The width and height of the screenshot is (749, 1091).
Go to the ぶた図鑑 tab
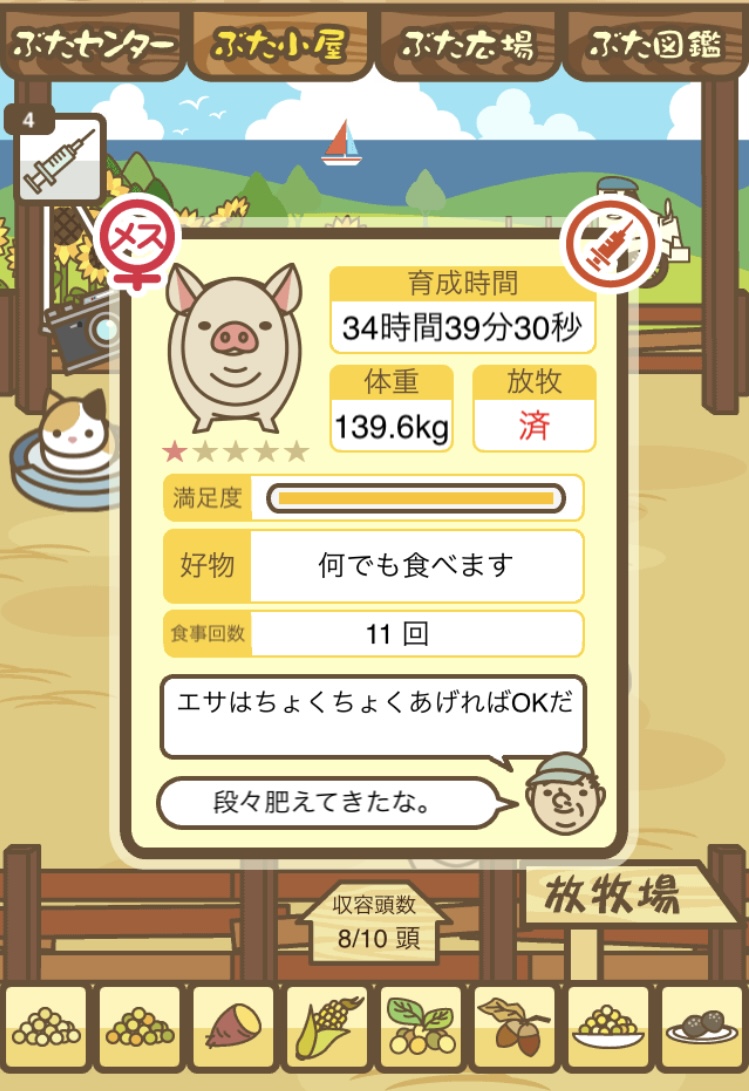pos(655,44)
